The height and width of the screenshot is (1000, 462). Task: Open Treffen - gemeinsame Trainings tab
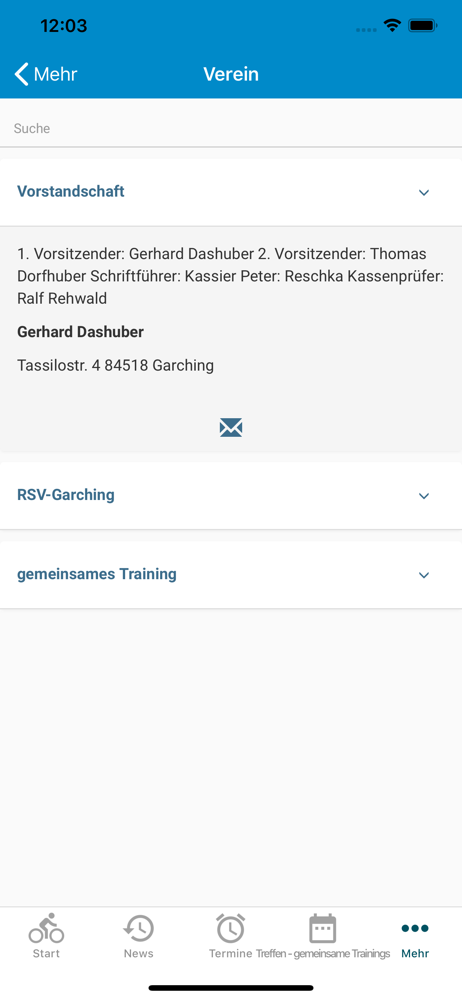[x=323, y=936]
